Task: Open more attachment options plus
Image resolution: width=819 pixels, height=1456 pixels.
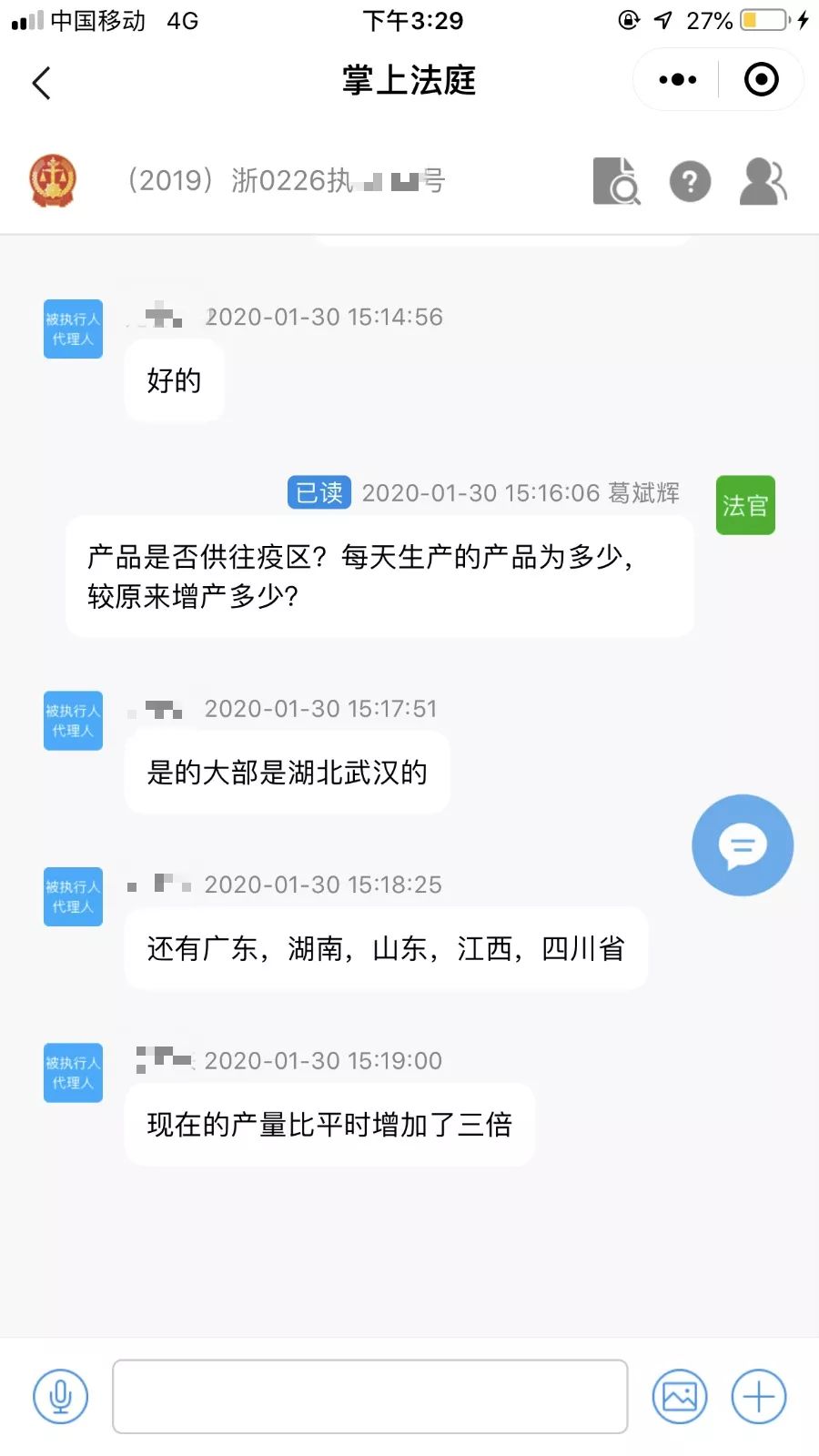Action: click(x=759, y=1396)
